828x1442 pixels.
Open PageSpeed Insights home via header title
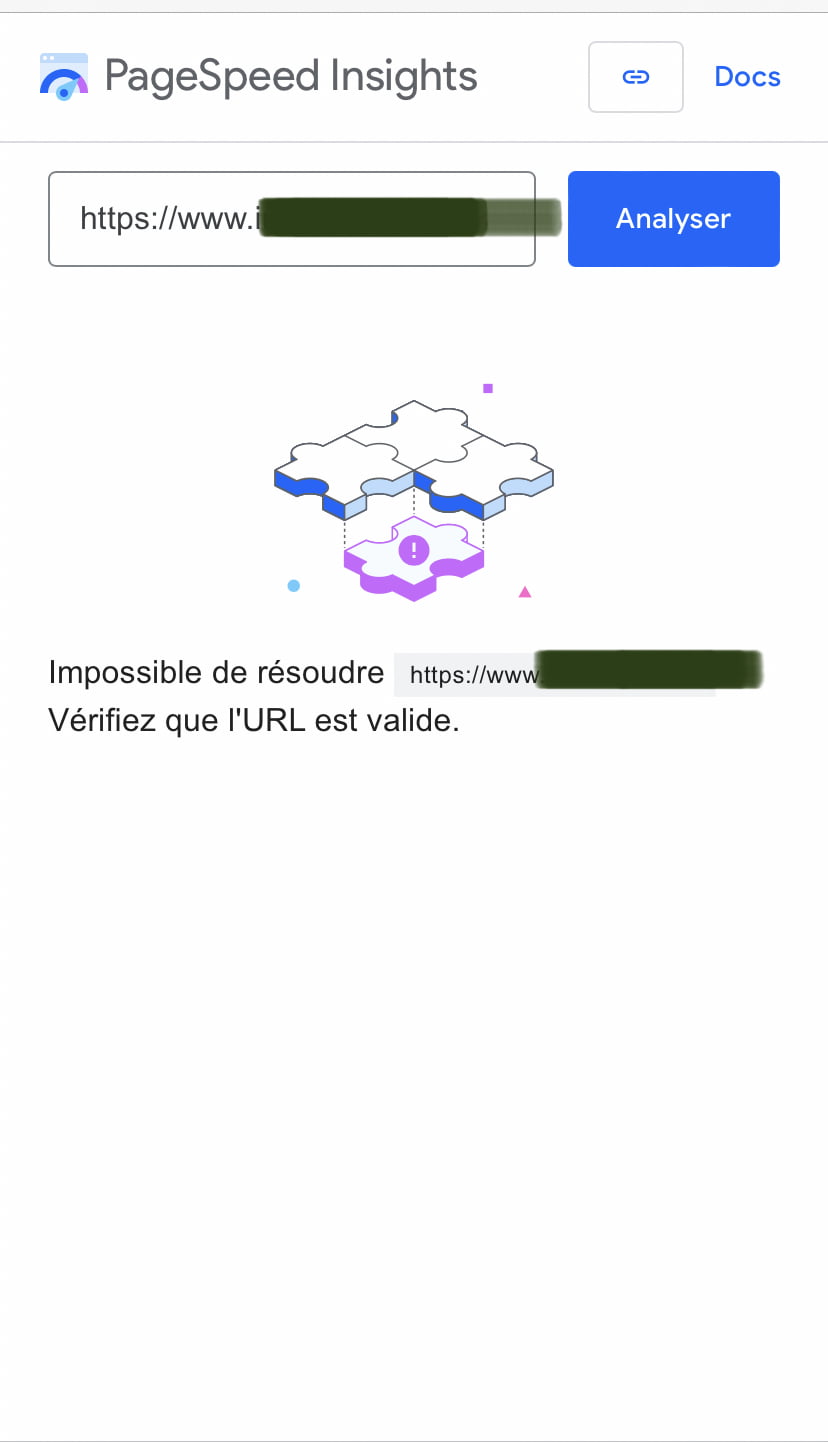click(290, 77)
